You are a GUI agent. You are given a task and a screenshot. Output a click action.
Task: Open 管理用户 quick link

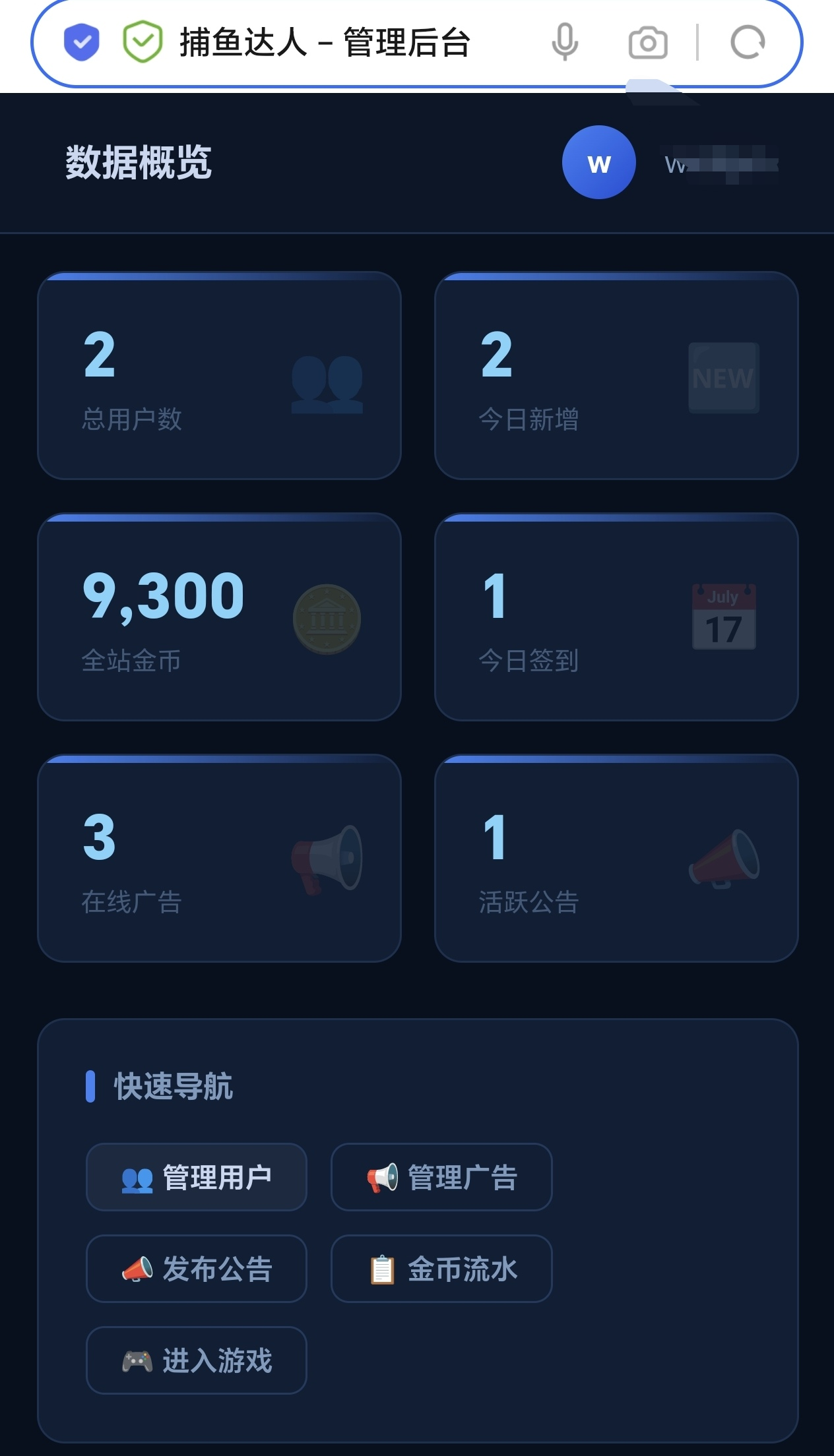(x=197, y=1177)
